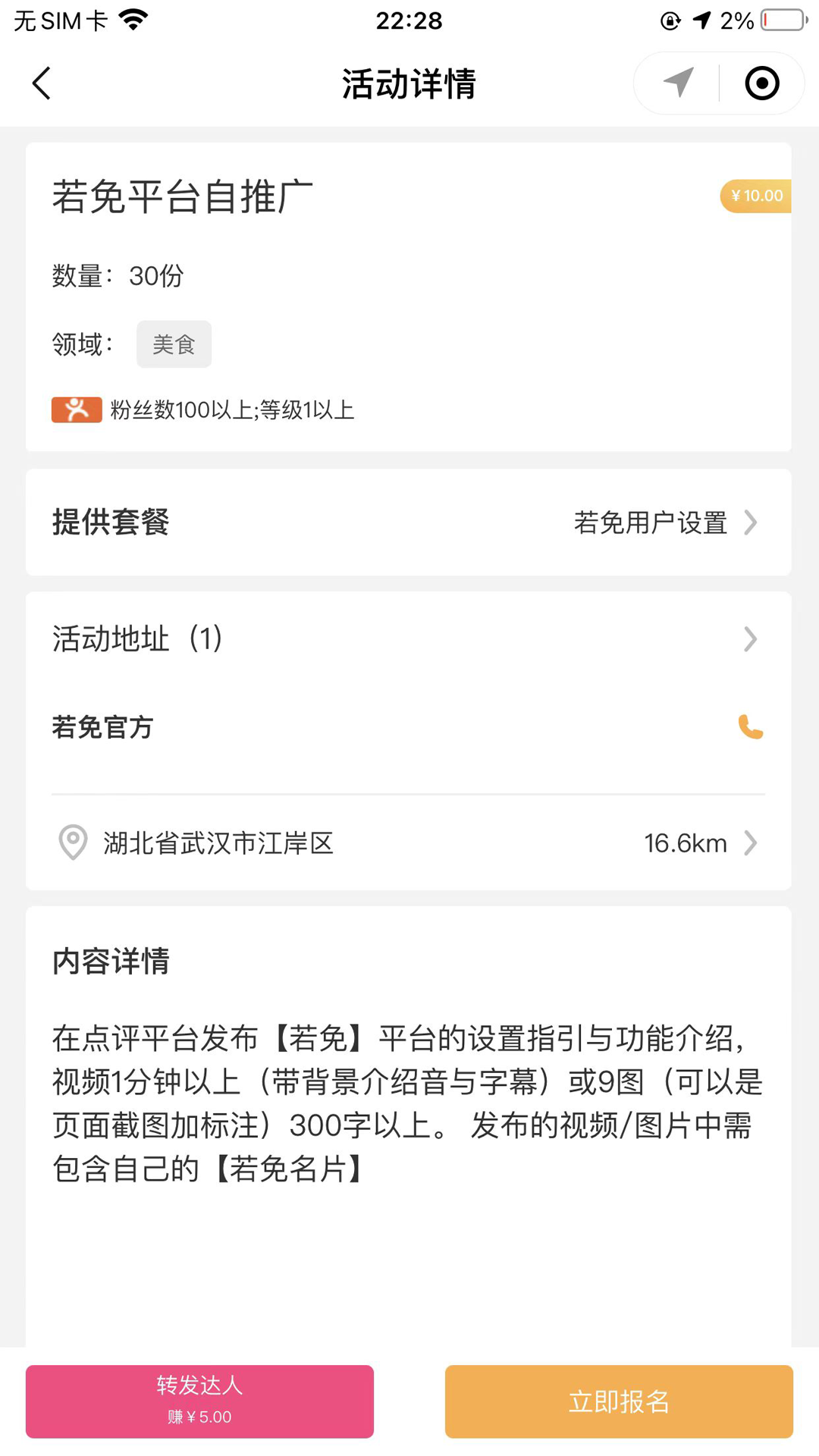Viewport: 819px width, 1456px height.
Task: Open the 提供套餐 若免用户设置 row
Action: tap(408, 522)
